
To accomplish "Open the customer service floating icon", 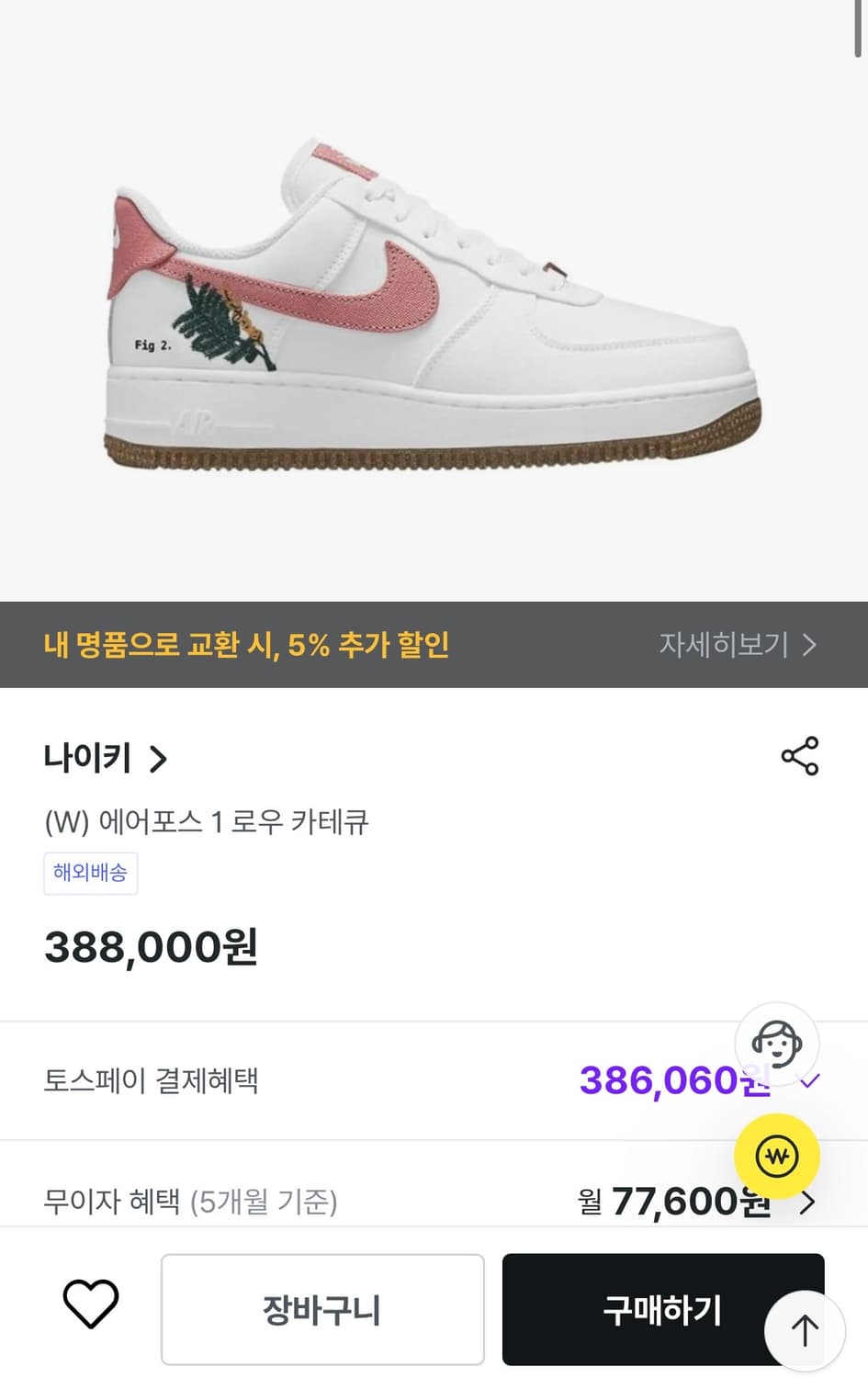I will (x=776, y=1045).
